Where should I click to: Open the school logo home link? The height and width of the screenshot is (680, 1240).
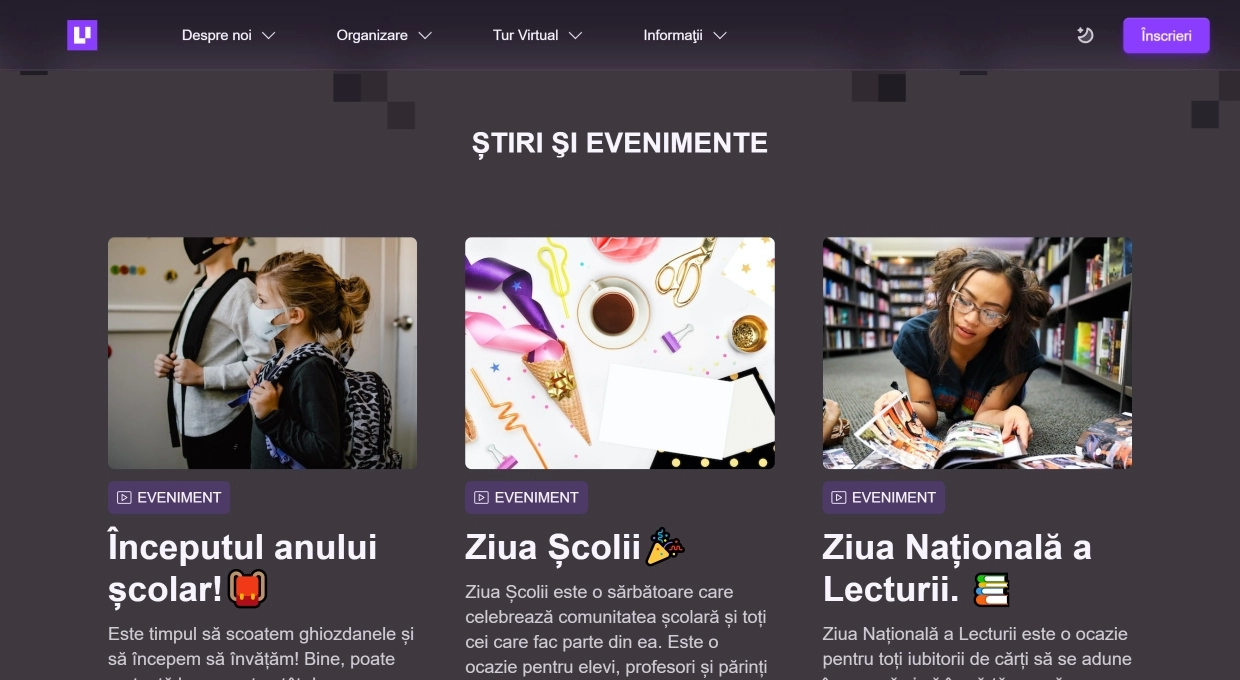pyautogui.click(x=82, y=35)
